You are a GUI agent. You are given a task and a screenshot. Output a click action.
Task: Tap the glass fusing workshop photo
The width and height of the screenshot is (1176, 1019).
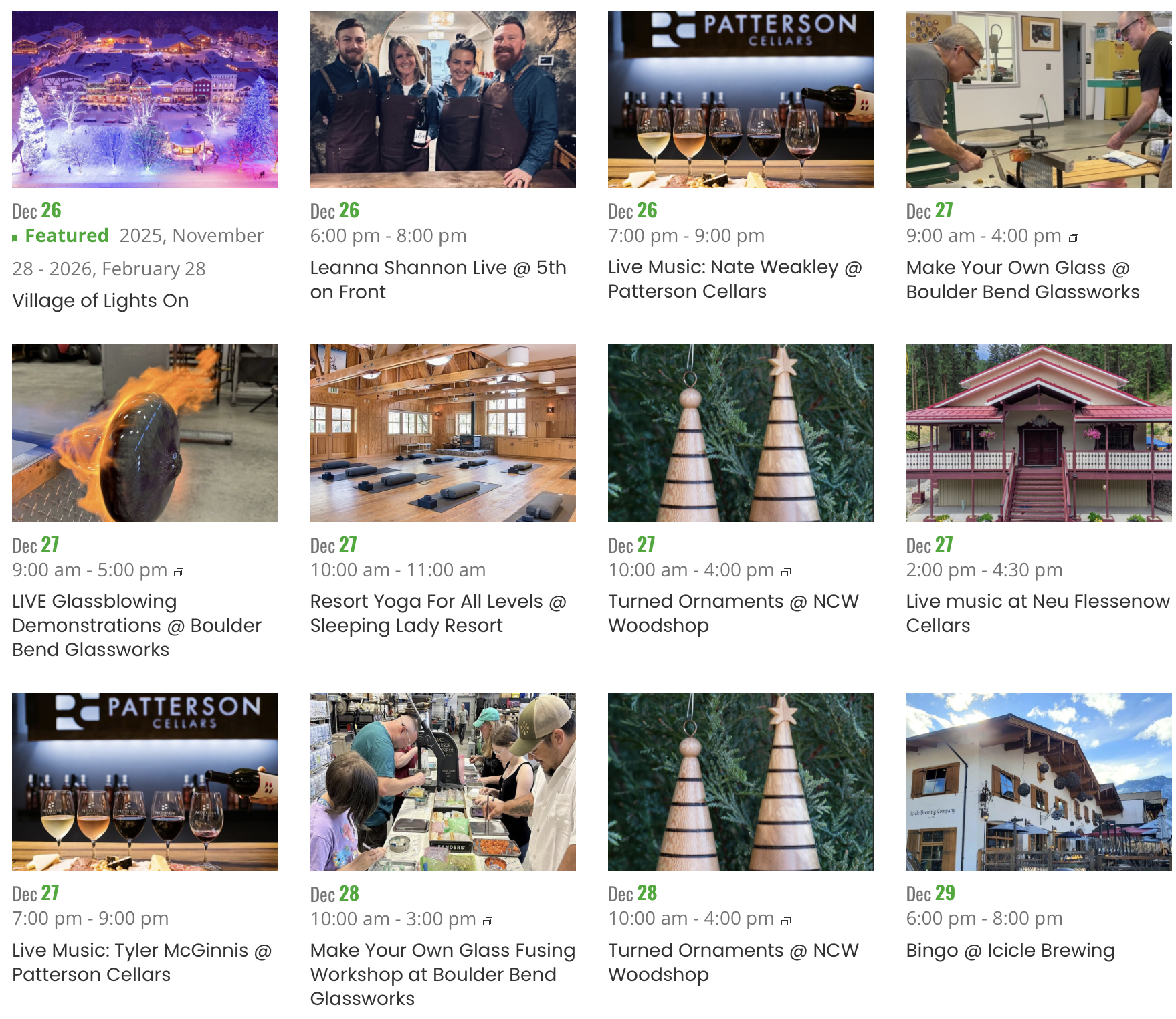443,782
